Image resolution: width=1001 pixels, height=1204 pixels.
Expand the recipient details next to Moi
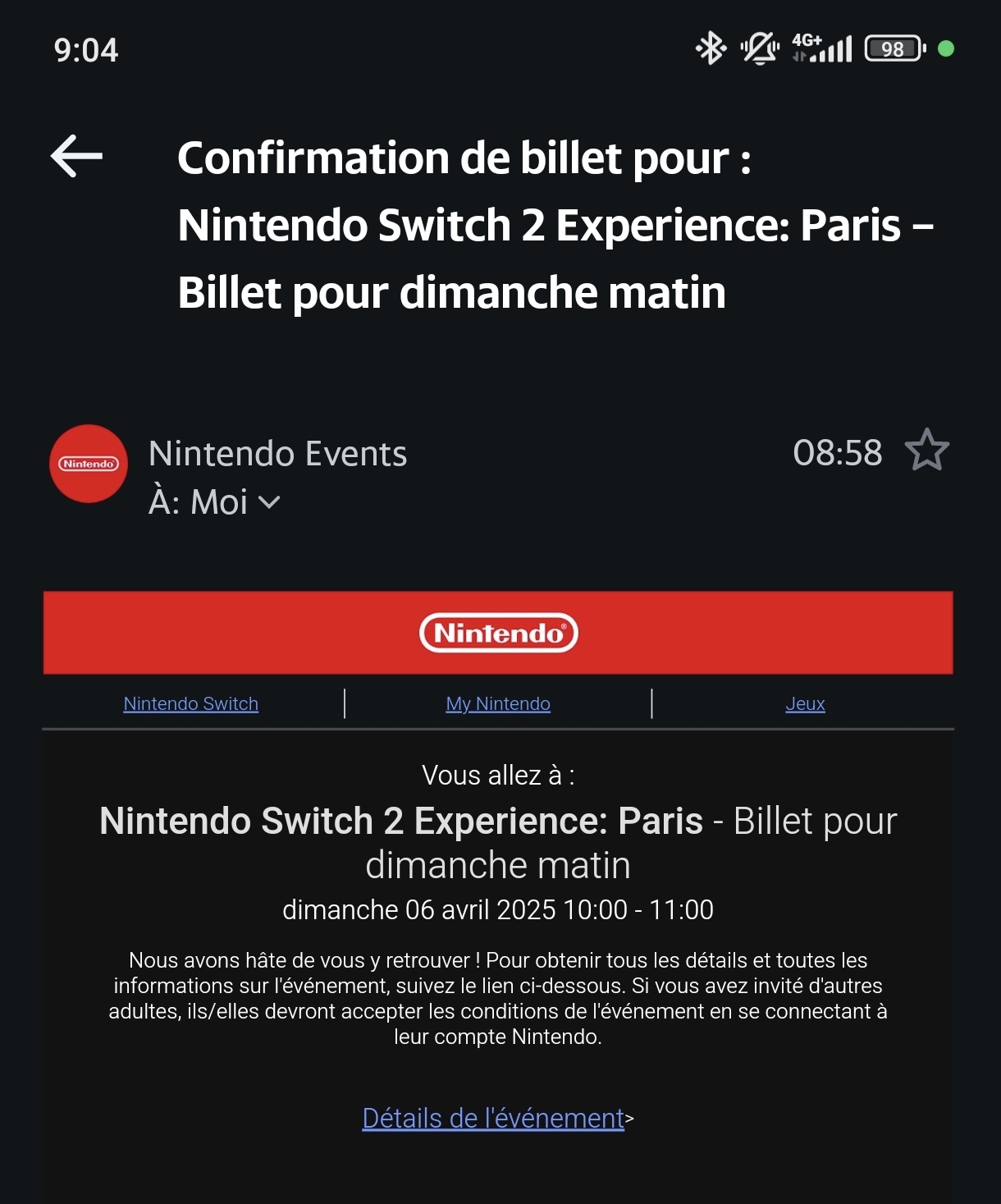[269, 502]
